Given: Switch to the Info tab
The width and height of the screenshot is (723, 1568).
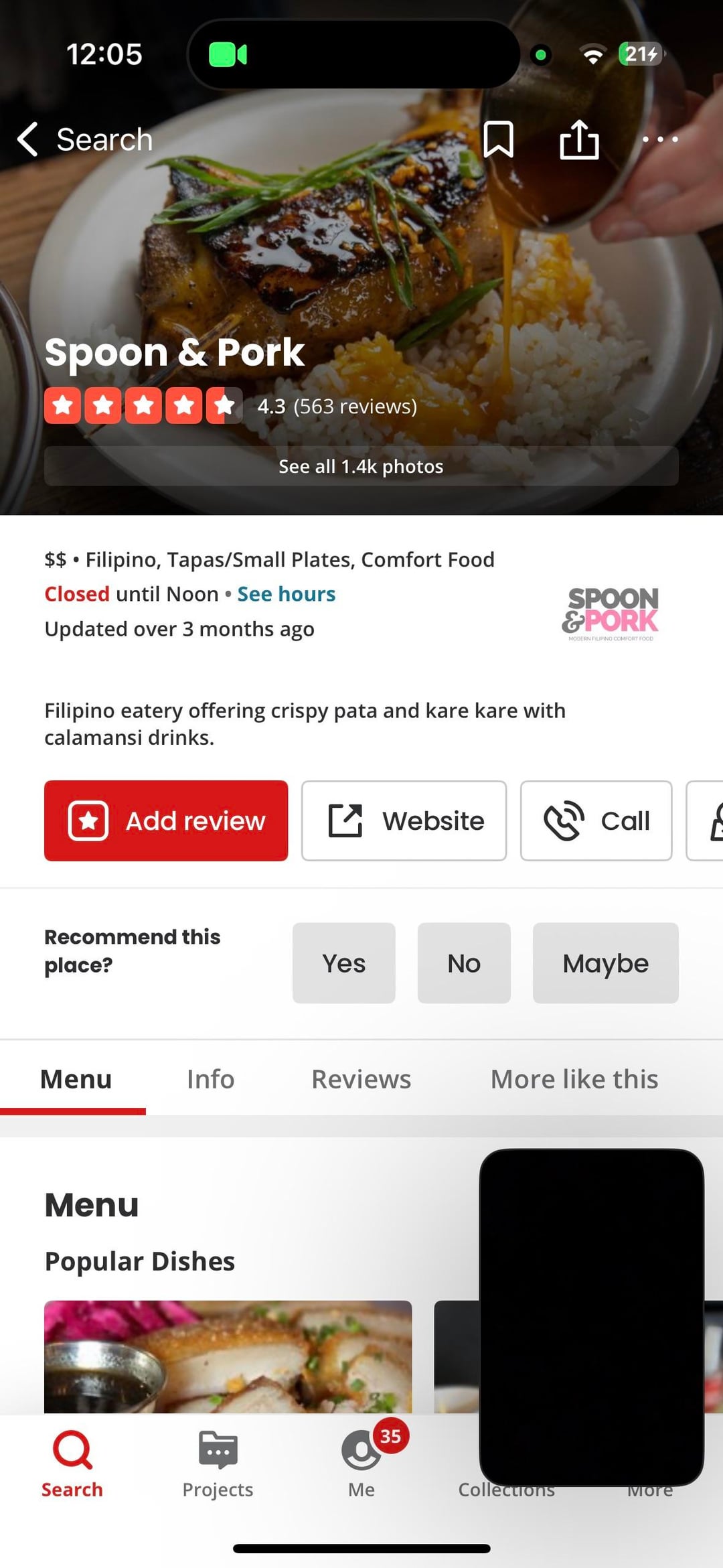Looking at the screenshot, I should pos(210,1079).
